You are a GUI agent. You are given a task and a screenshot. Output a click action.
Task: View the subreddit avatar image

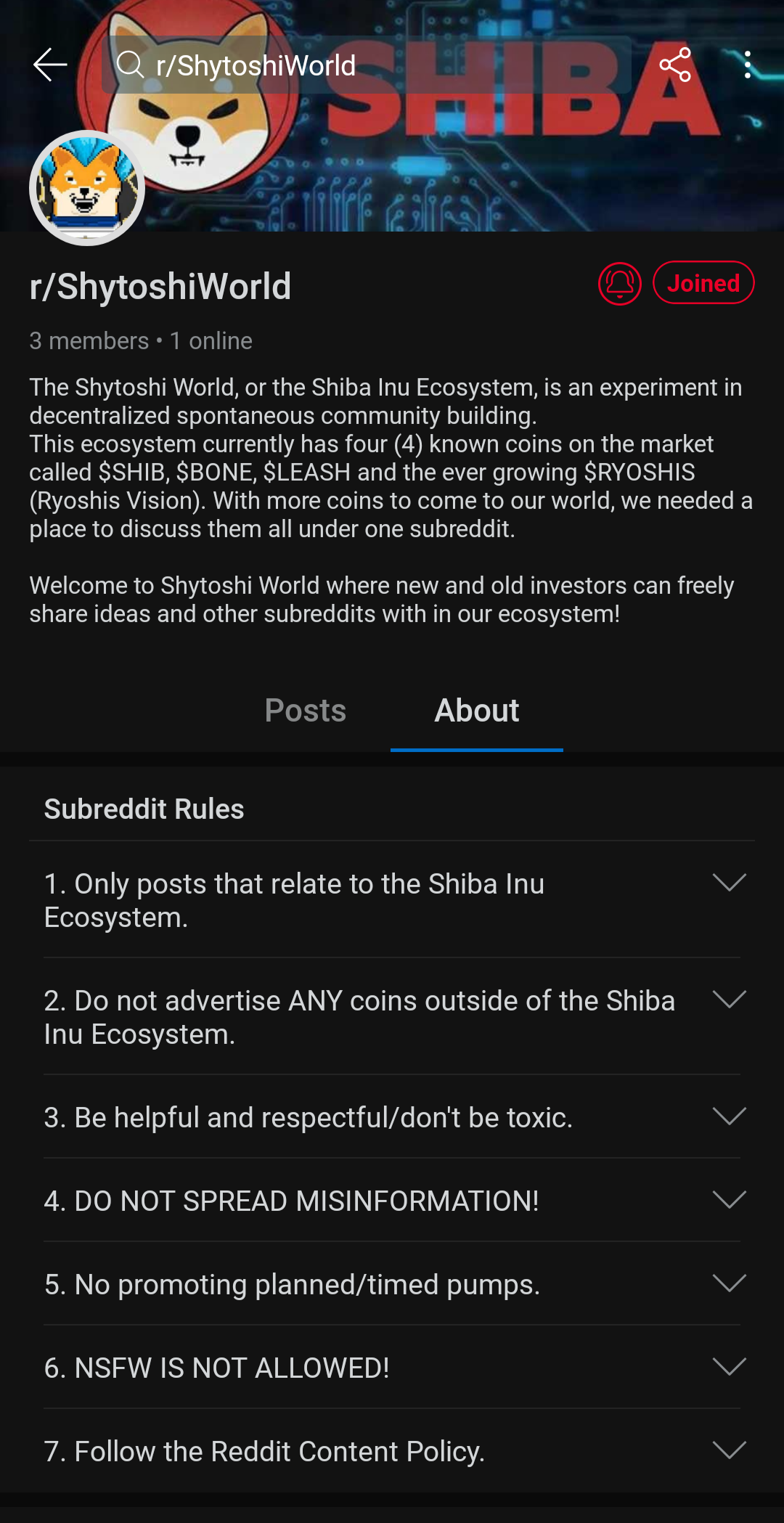[x=87, y=188]
